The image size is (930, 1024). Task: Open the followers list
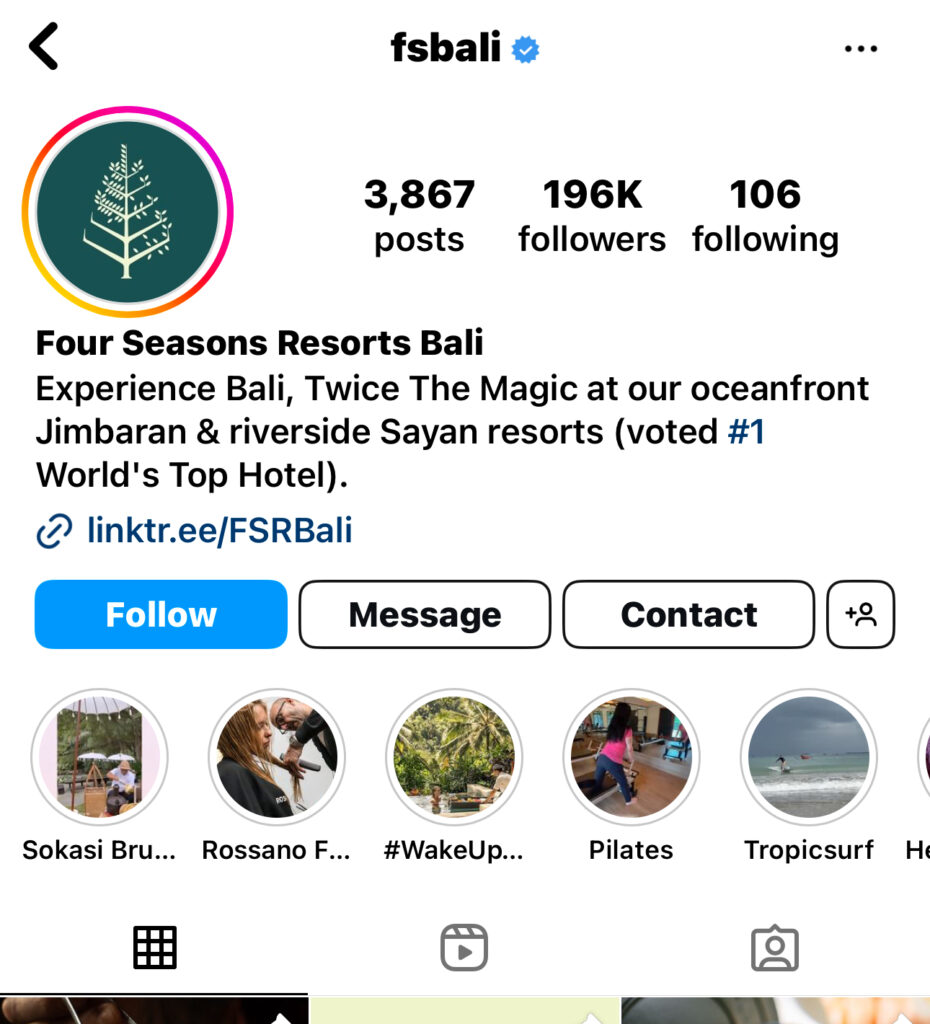tap(591, 215)
